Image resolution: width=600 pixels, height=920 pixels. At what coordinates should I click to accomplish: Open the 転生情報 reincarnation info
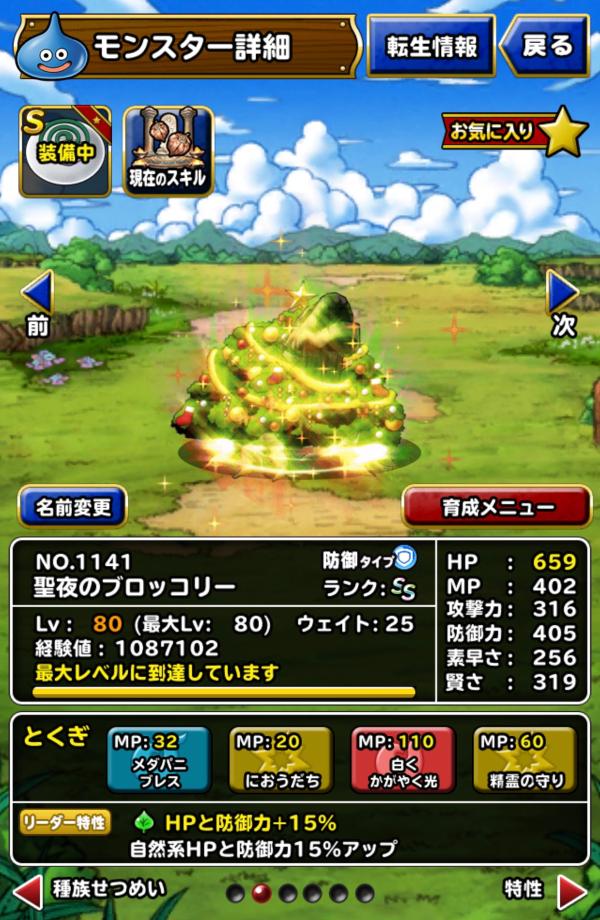coord(431,46)
